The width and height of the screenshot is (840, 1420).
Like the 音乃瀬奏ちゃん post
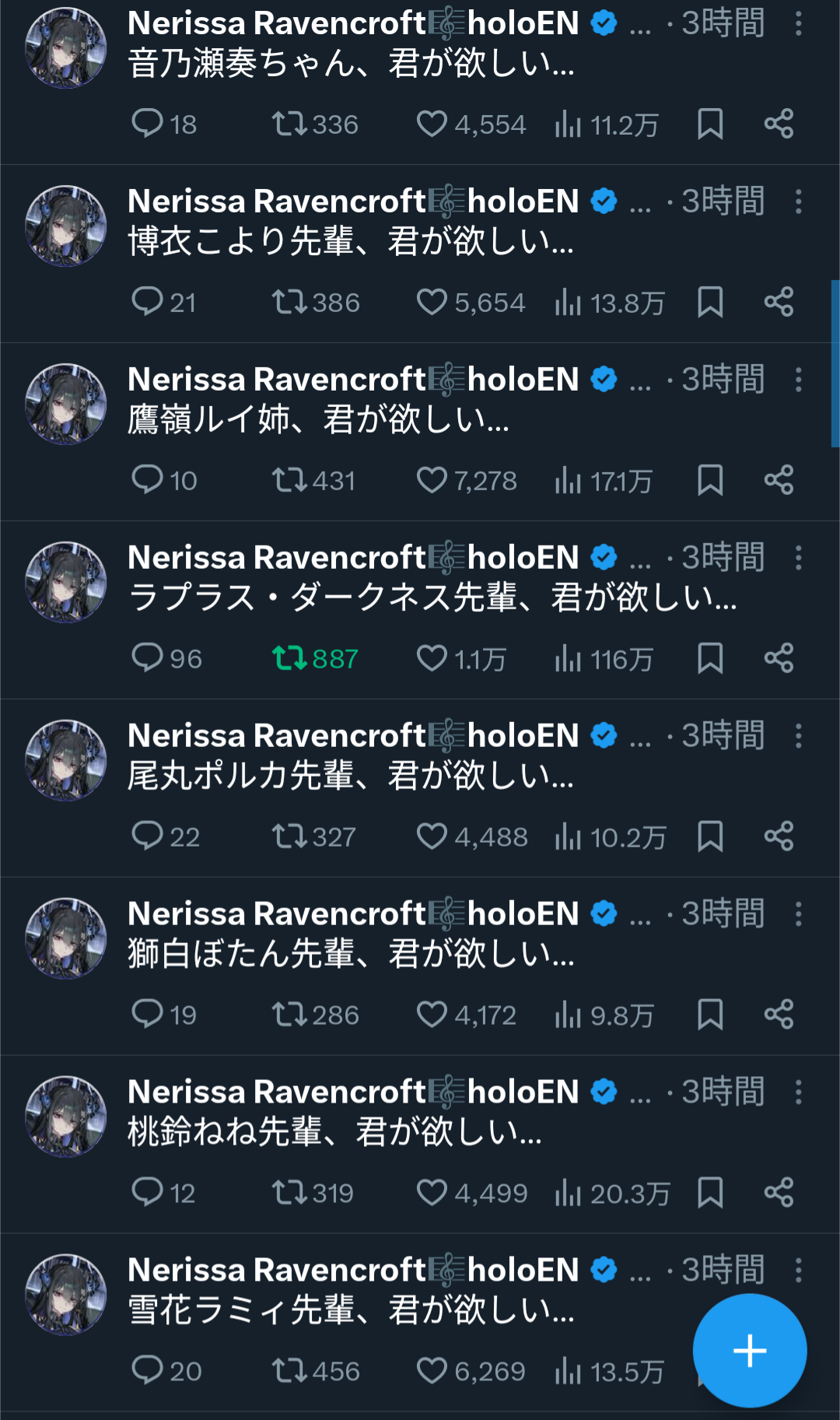(x=432, y=124)
